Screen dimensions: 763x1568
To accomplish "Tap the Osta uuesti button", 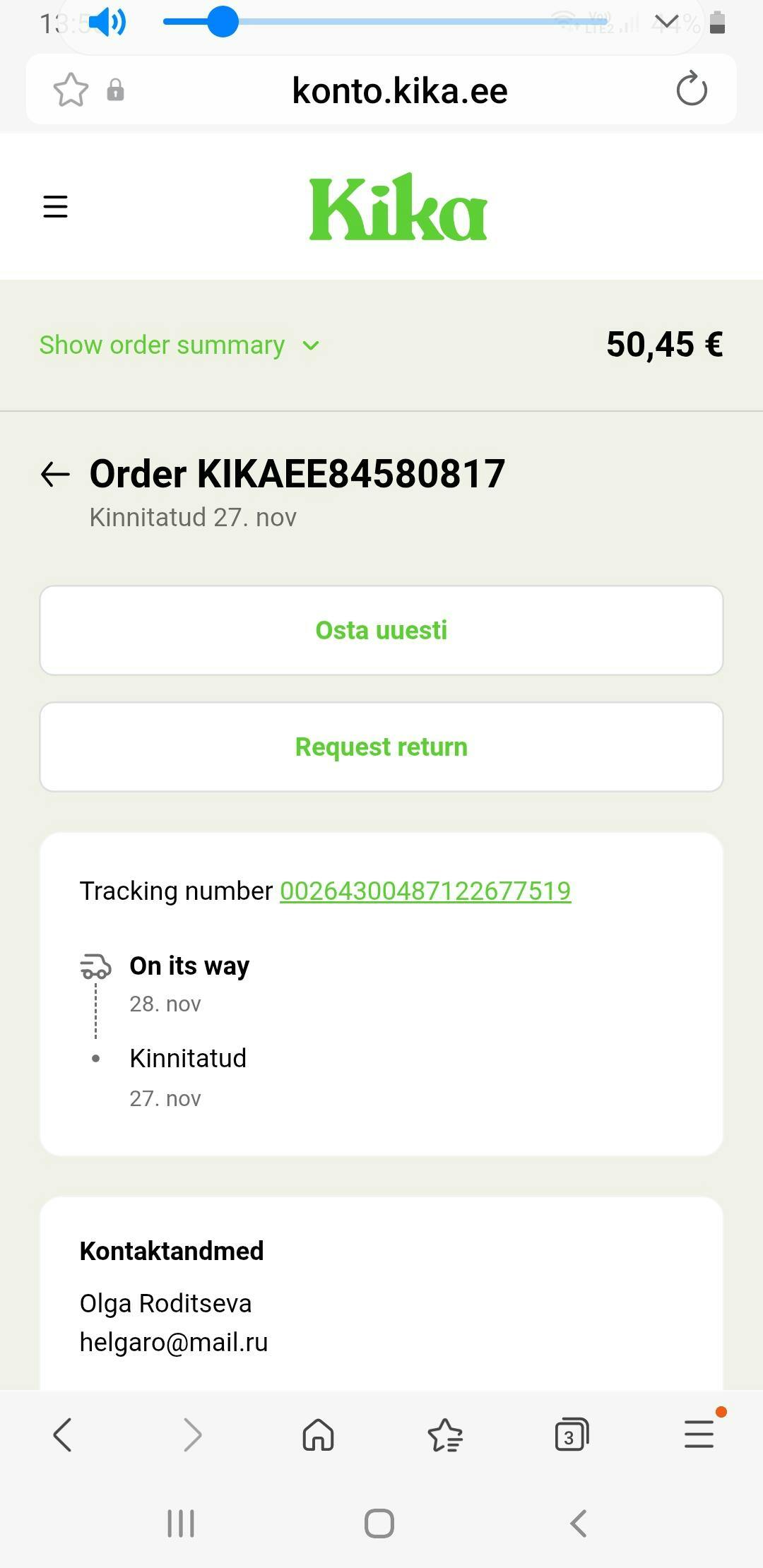I will click(x=381, y=630).
